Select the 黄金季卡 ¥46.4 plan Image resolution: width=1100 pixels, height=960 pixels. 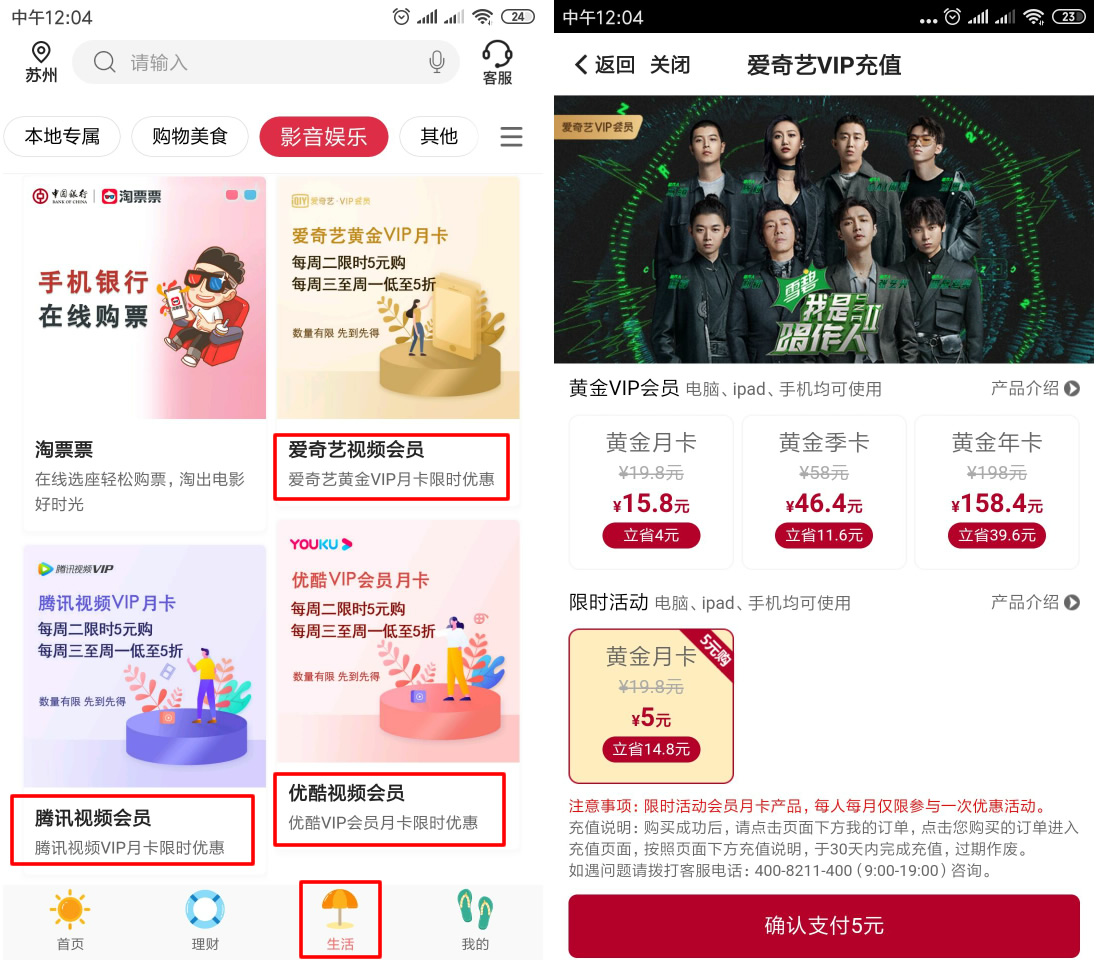tap(824, 491)
